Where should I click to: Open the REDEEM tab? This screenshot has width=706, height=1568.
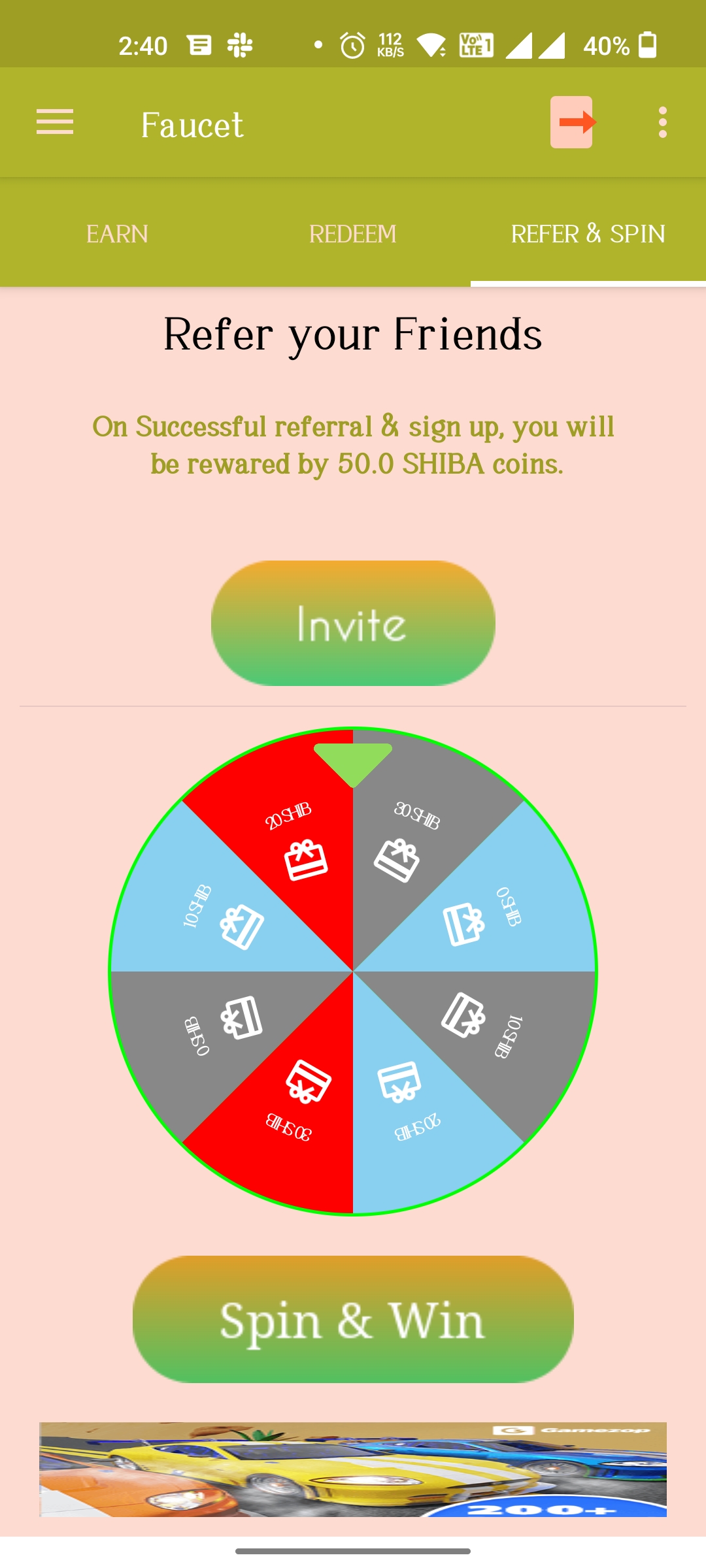[353, 233]
